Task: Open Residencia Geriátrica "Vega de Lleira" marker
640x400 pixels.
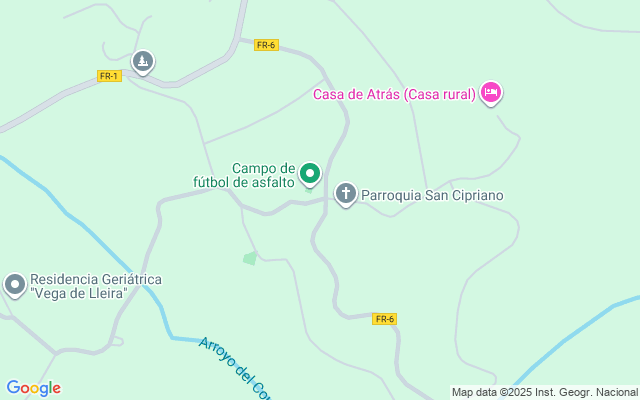Action: pos(15,286)
